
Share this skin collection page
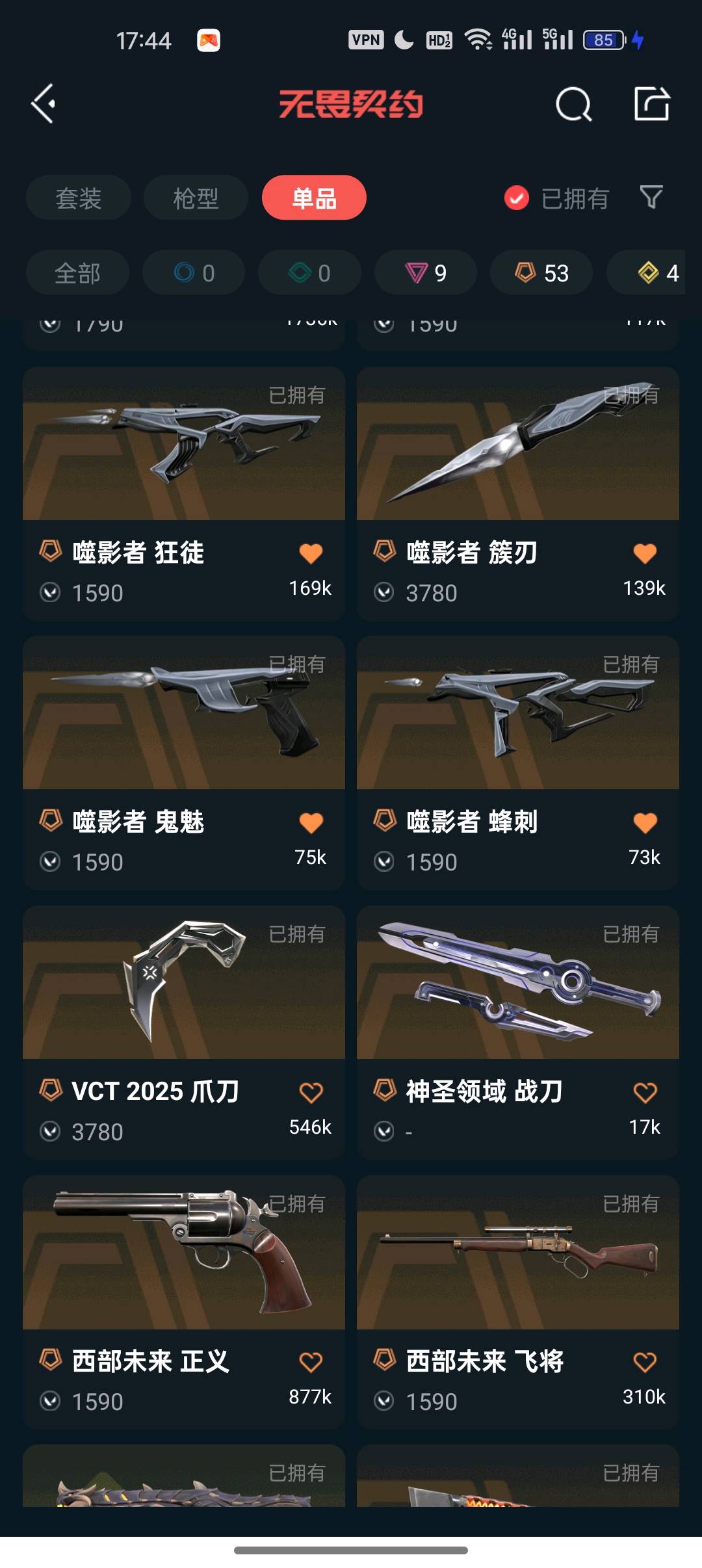[651, 104]
